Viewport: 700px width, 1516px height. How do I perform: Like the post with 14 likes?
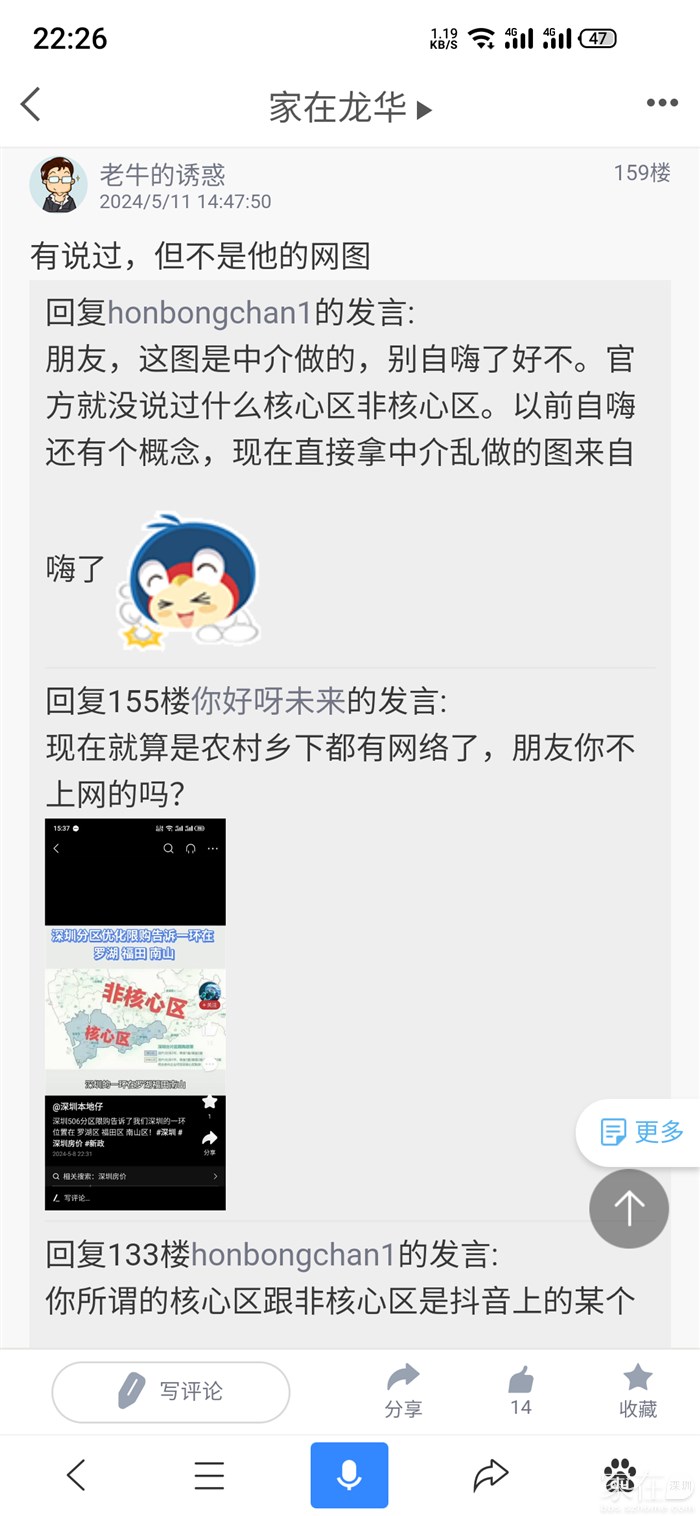pos(520,1390)
